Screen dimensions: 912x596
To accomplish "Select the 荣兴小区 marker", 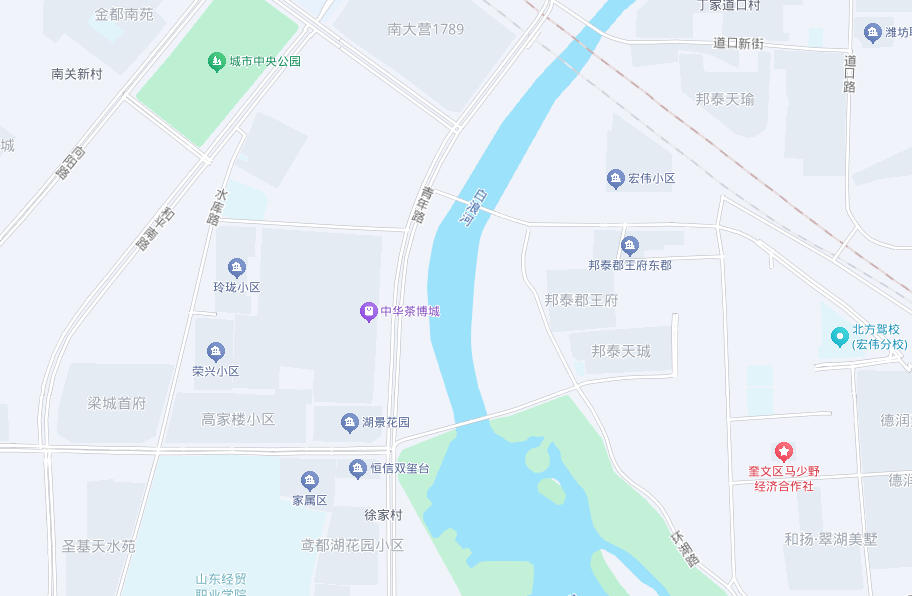I will tap(215, 351).
